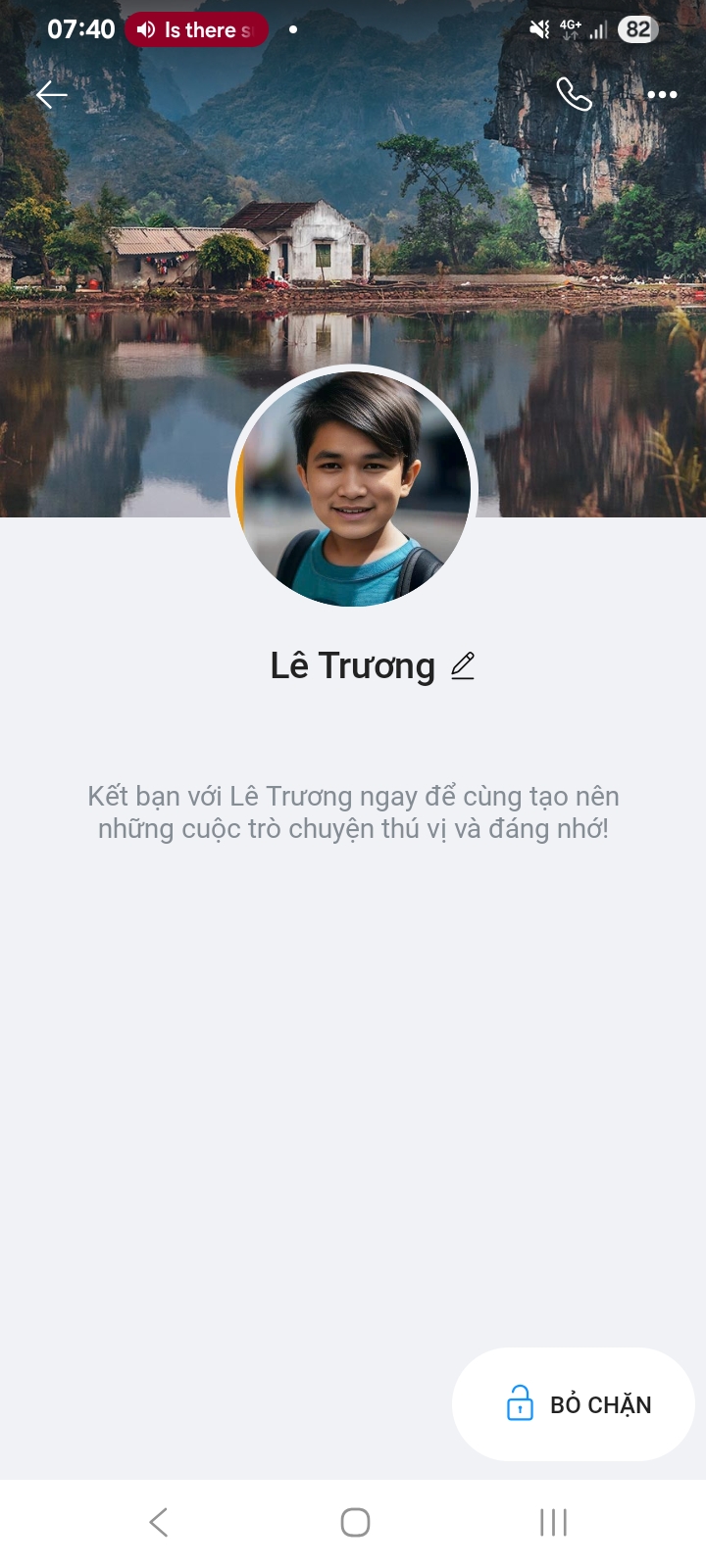Go back using the top-left arrow

tap(52, 95)
